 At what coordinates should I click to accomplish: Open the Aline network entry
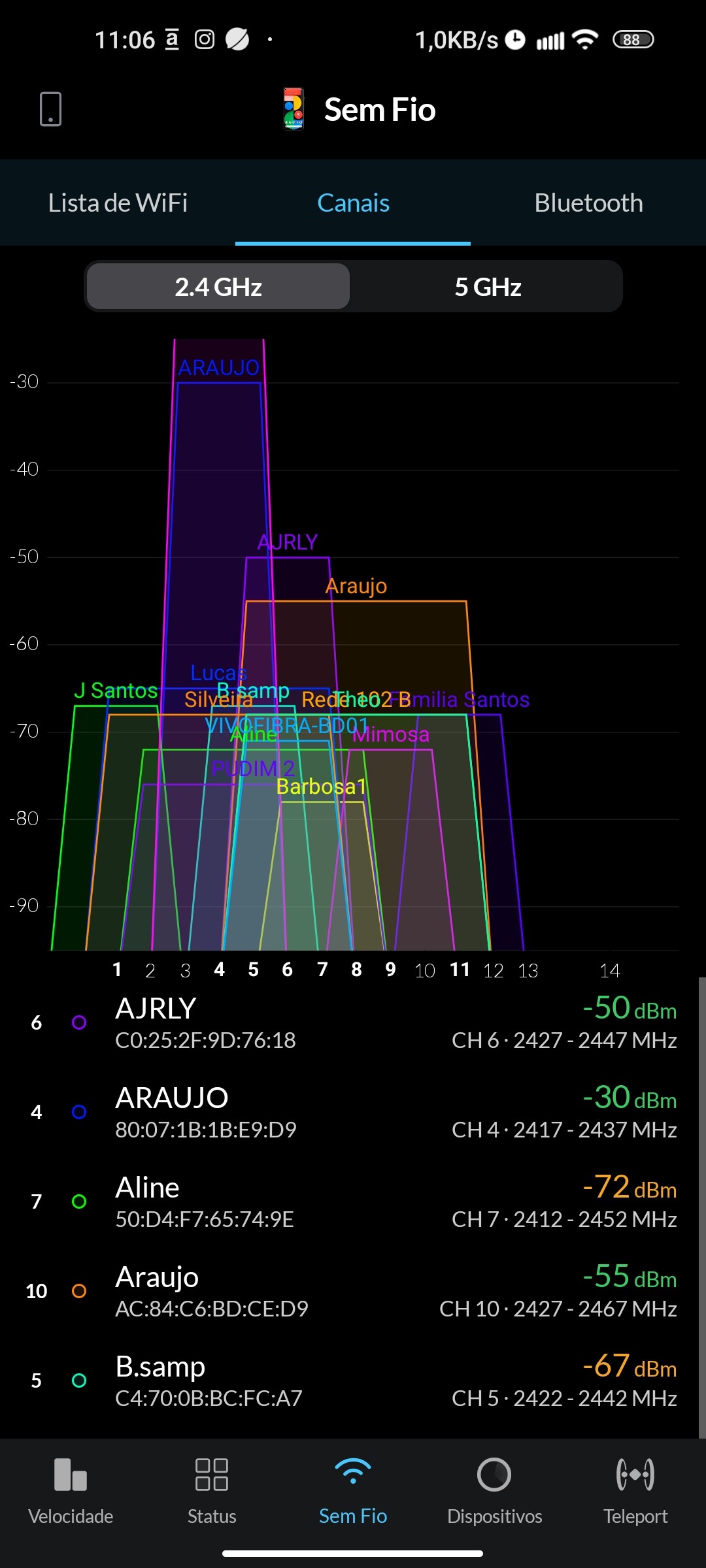353,1202
